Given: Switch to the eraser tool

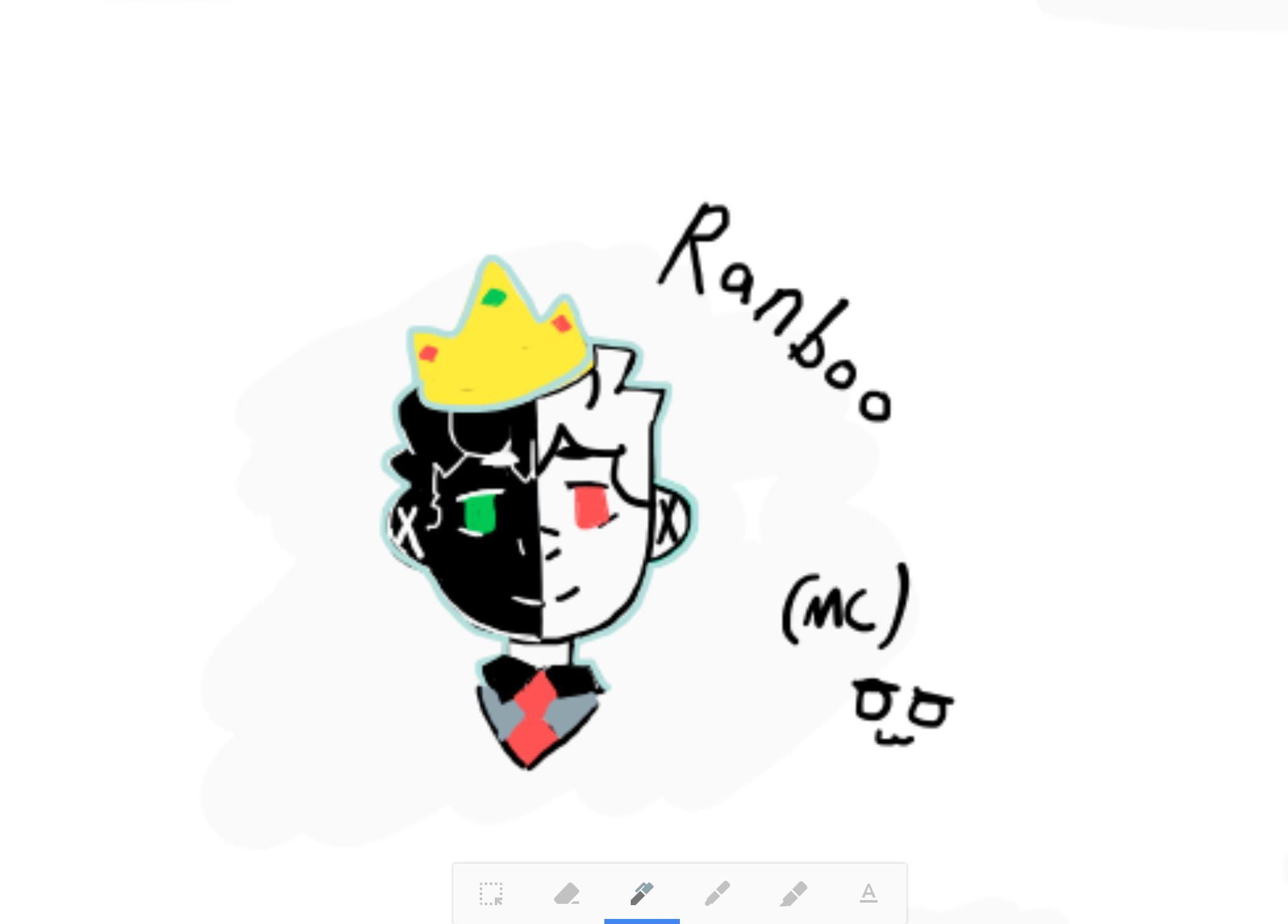Looking at the screenshot, I should pyautogui.click(x=567, y=893).
